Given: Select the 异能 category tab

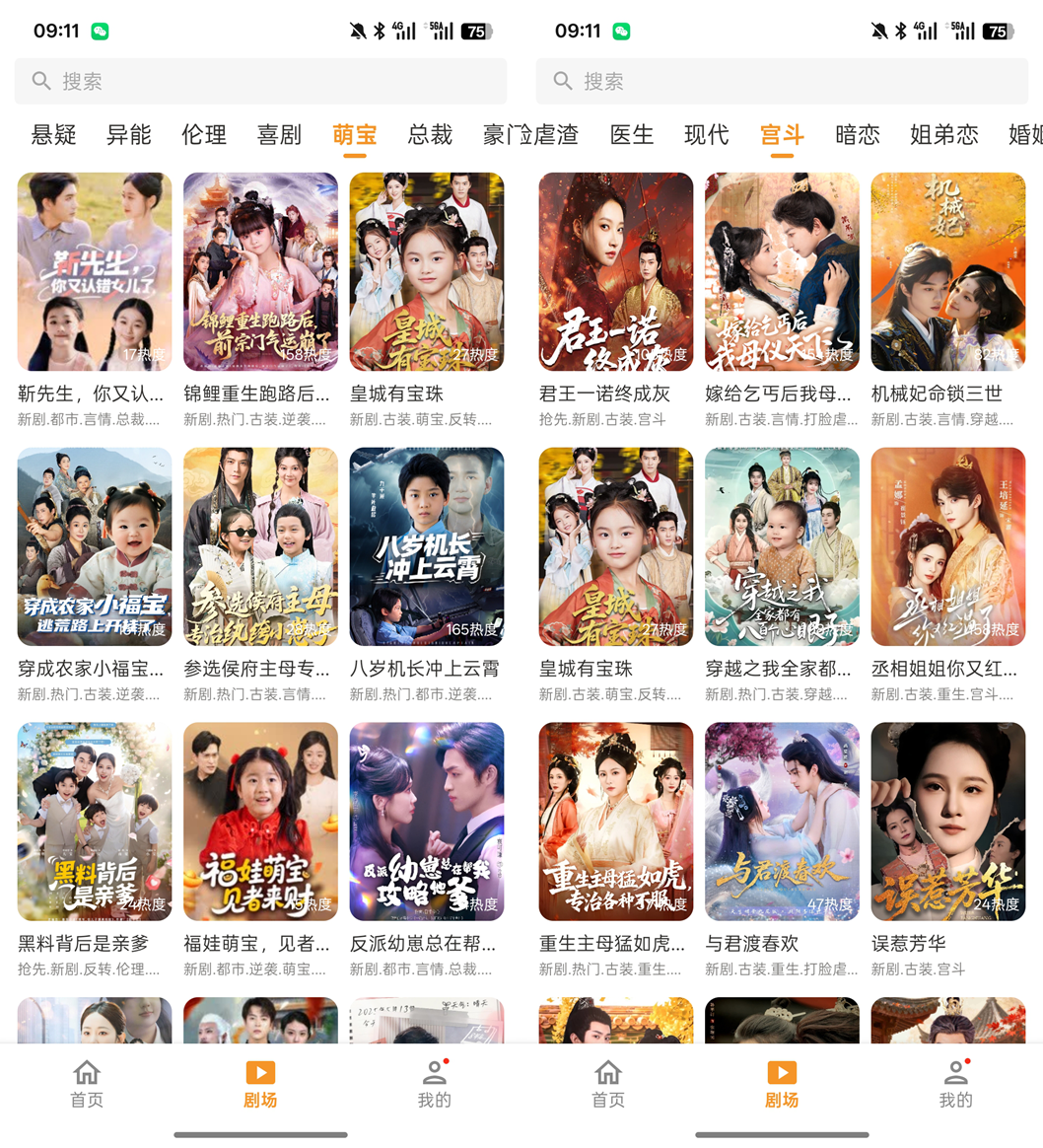Looking at the screenshot, I should pos(129,135).
